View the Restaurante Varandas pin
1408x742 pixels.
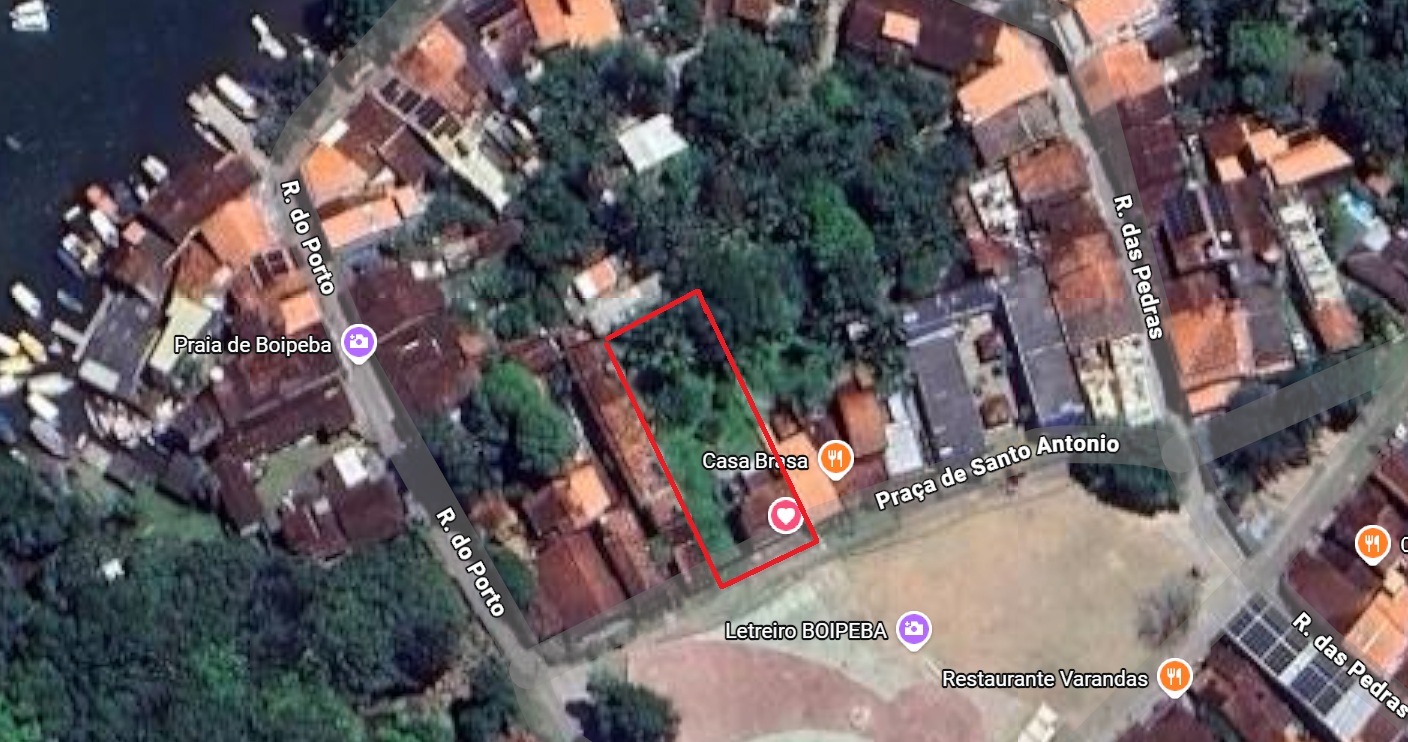pos(1173,677)
